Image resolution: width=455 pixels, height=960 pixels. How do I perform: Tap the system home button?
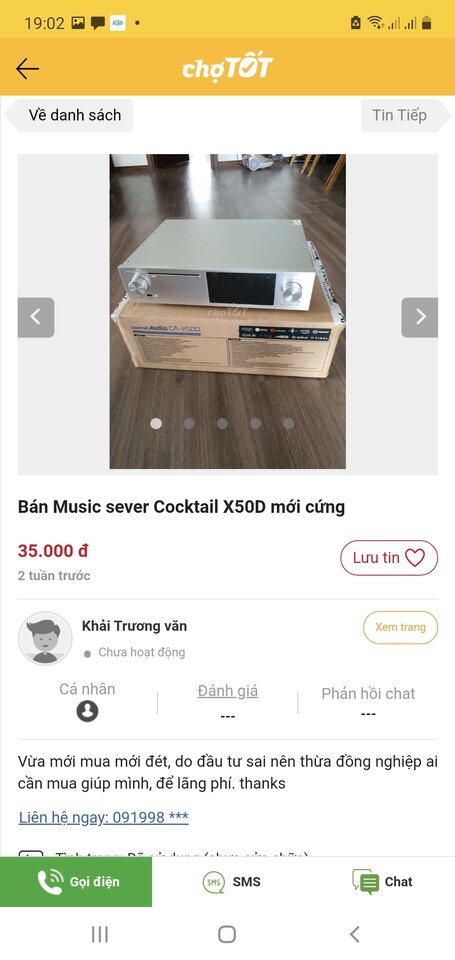(227, 934)
